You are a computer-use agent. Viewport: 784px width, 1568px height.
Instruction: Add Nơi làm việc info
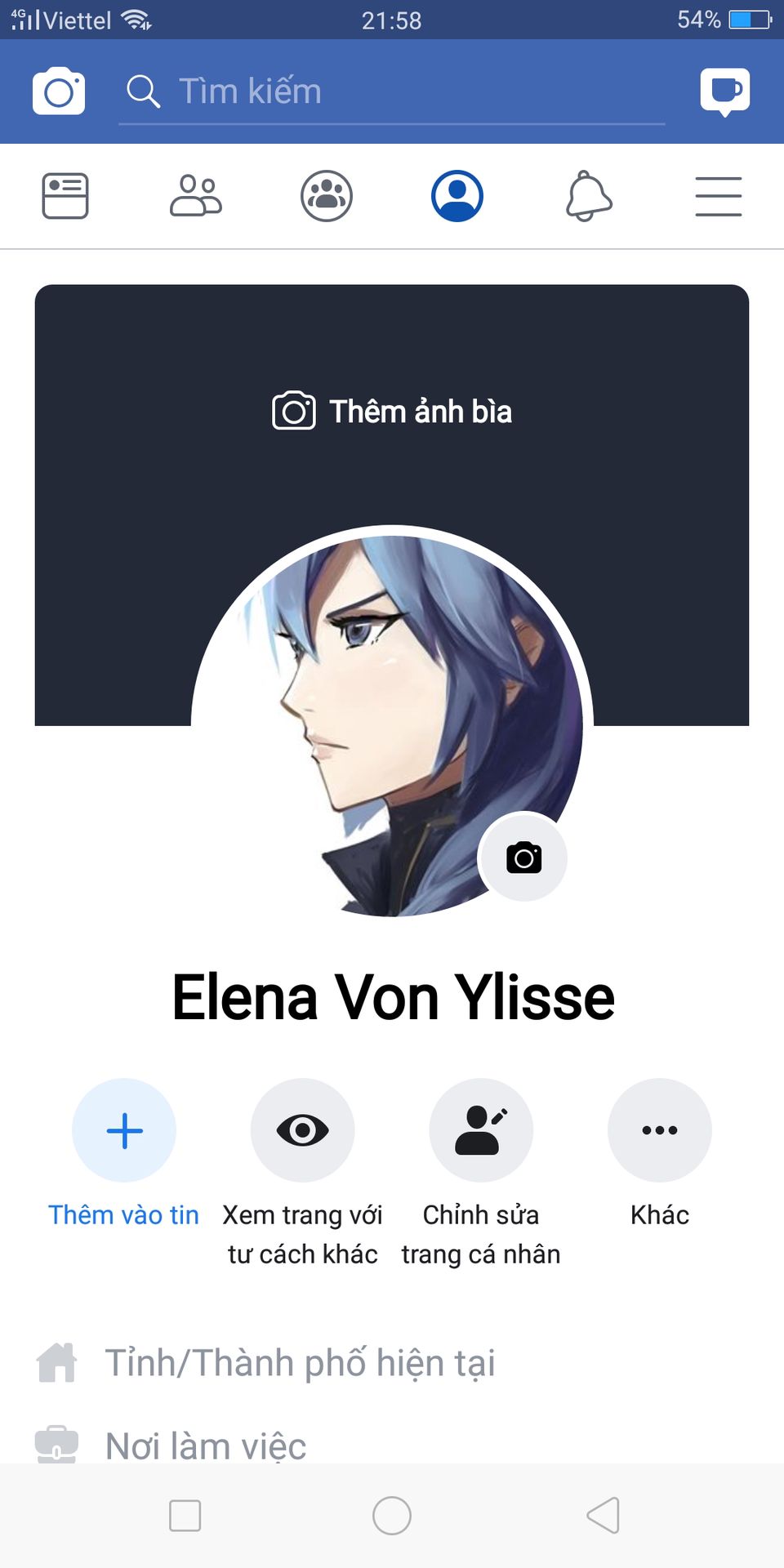[x=206, y=1445]
